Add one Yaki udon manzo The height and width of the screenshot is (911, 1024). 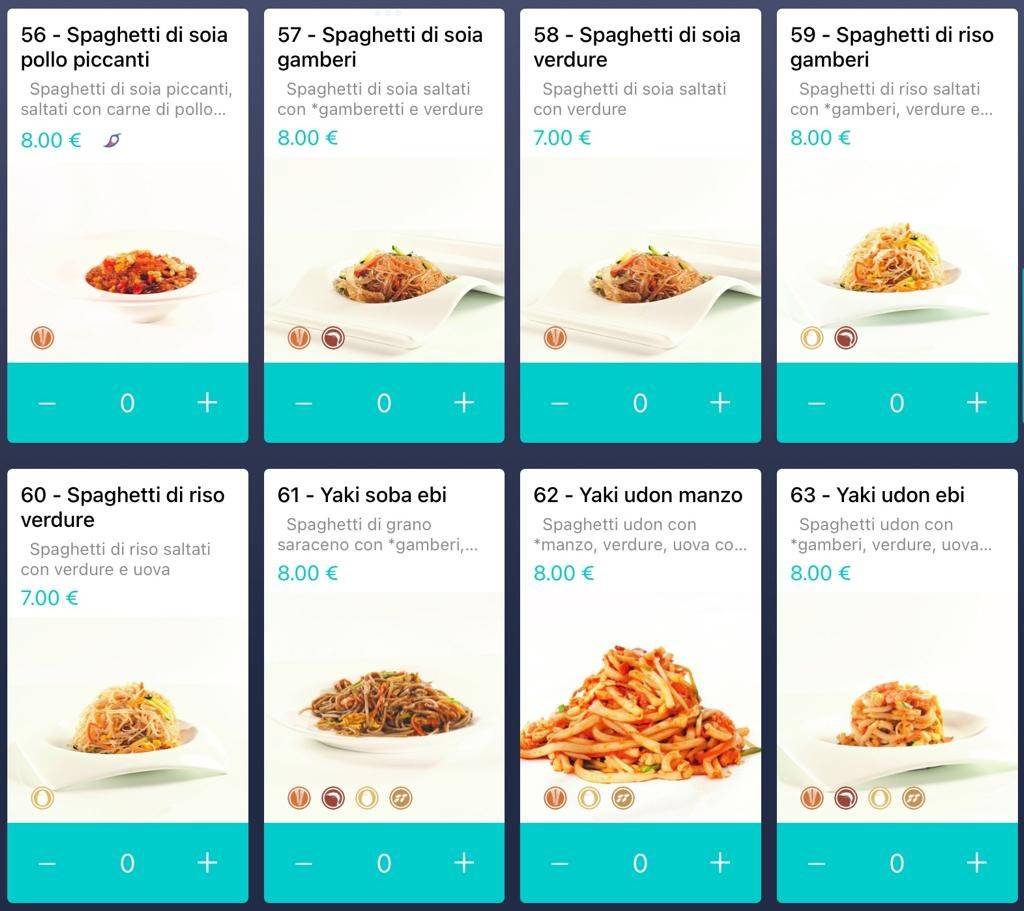pos(720,863)
